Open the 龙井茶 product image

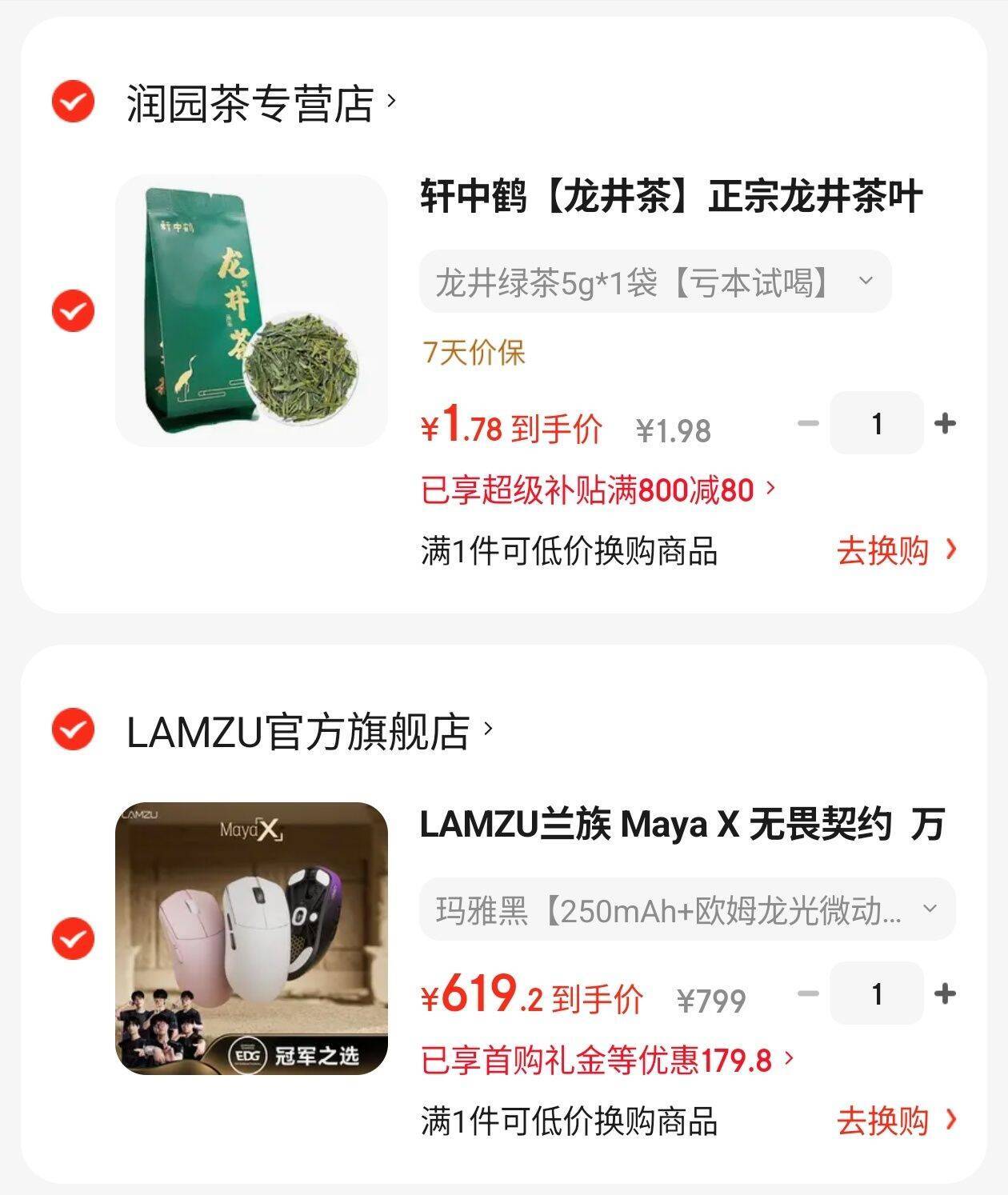(x=251, y=310)
